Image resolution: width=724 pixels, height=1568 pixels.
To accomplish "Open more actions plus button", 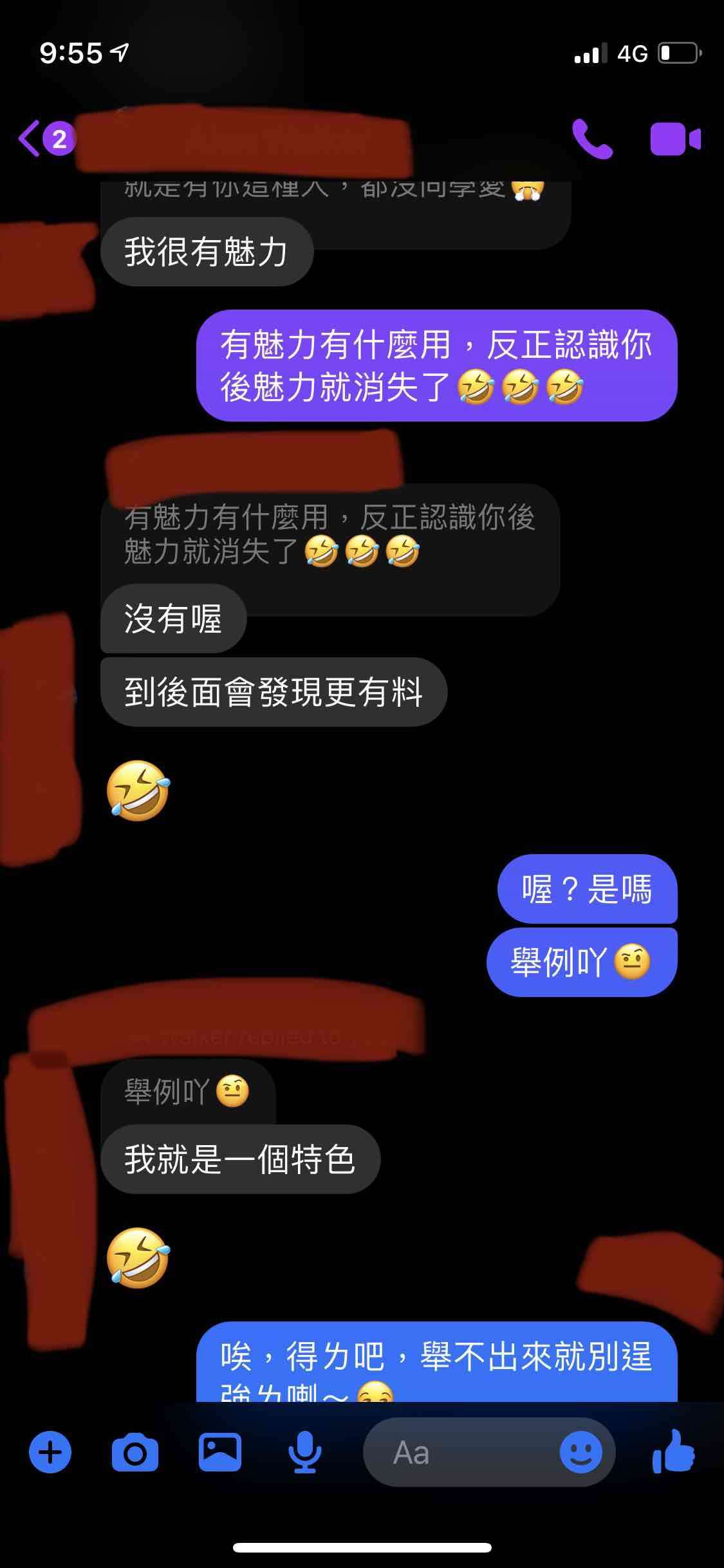I will [x=50, y=1452].
